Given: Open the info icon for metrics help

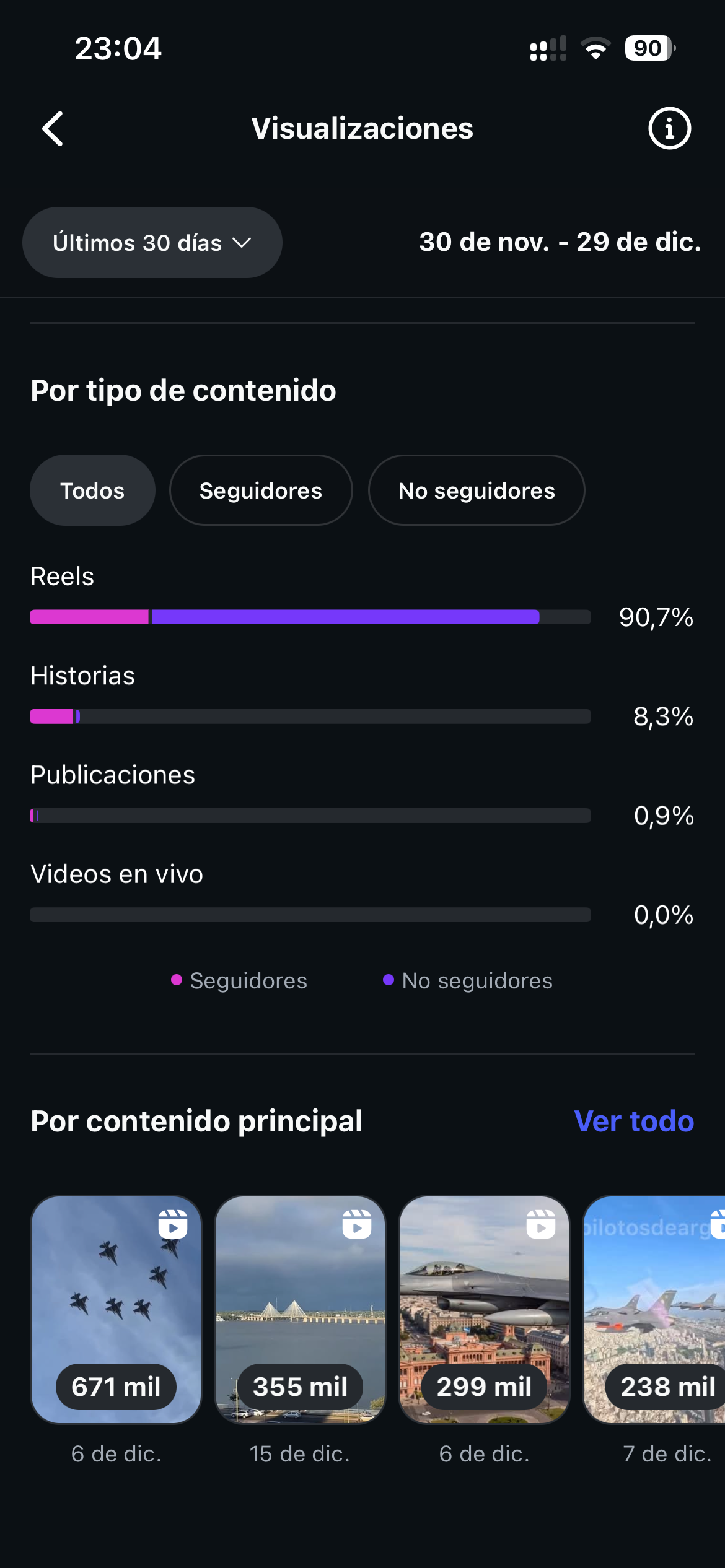Looking at the screenshot, I should tap(668, 129).
